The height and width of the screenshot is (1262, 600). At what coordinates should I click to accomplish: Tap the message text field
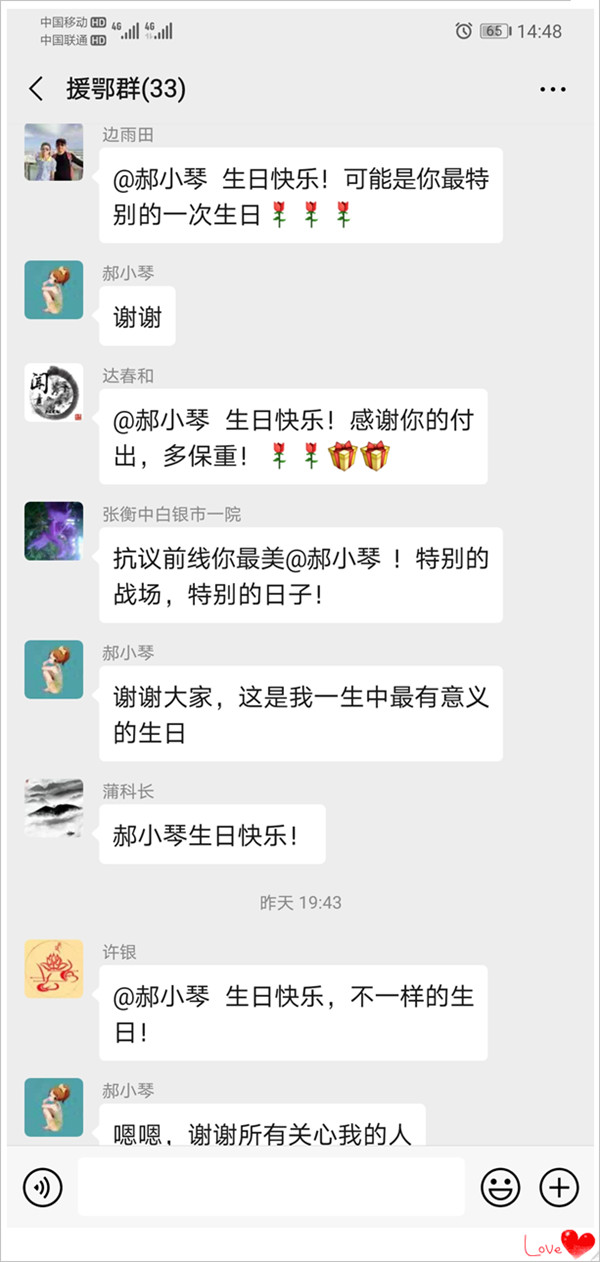pyautogui.click(x=271, y=1187)
